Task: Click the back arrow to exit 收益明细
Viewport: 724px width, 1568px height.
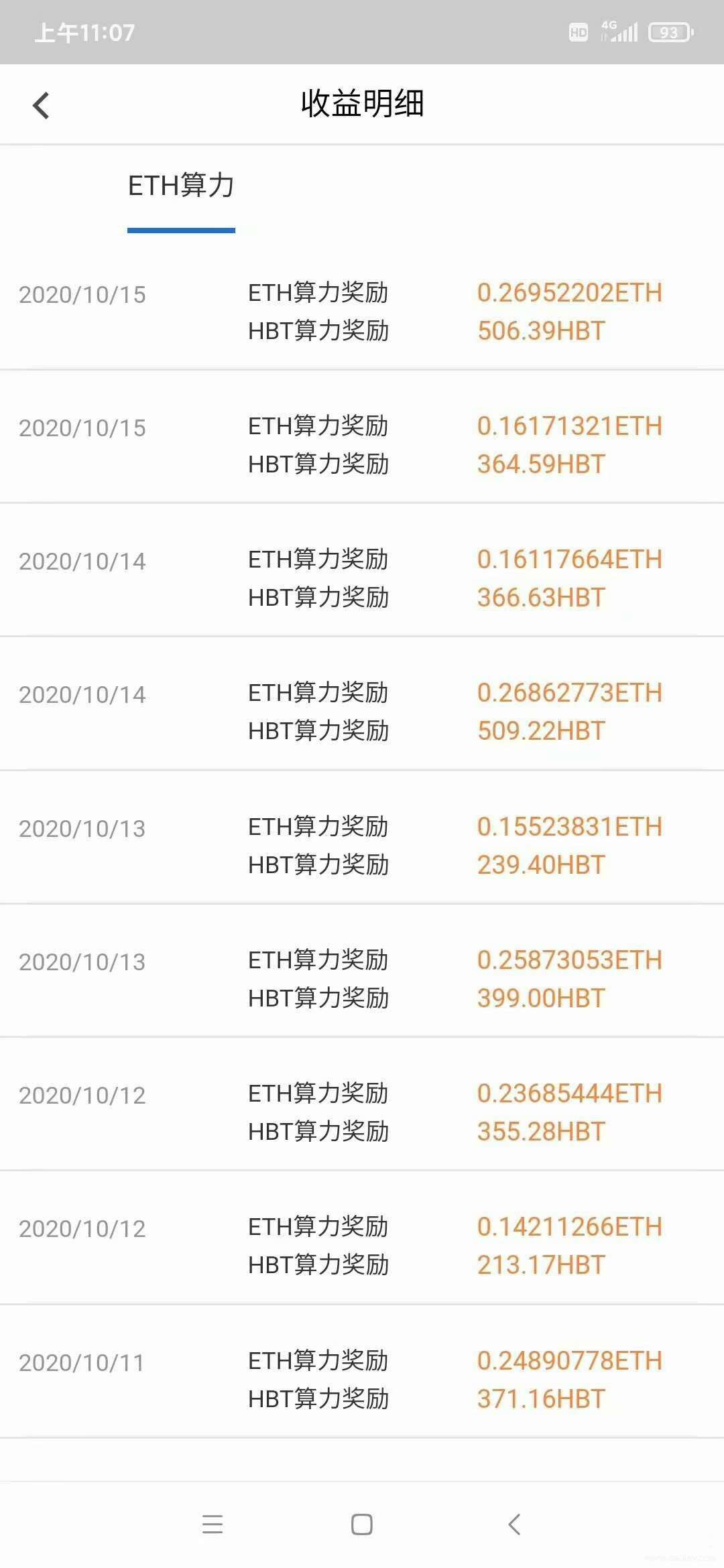Action: click(x=42, y=105)
